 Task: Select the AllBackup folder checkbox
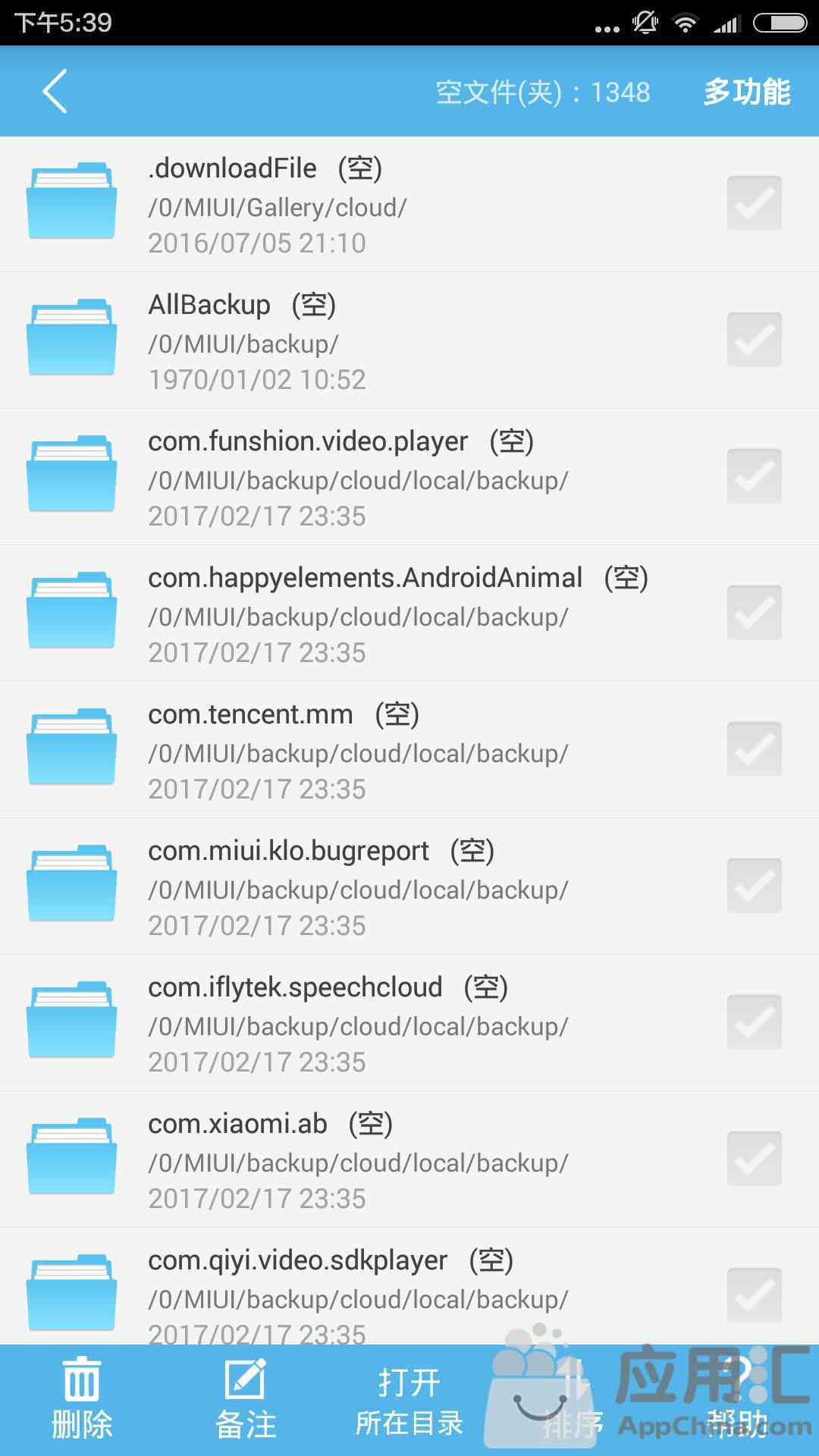point(754,340)
